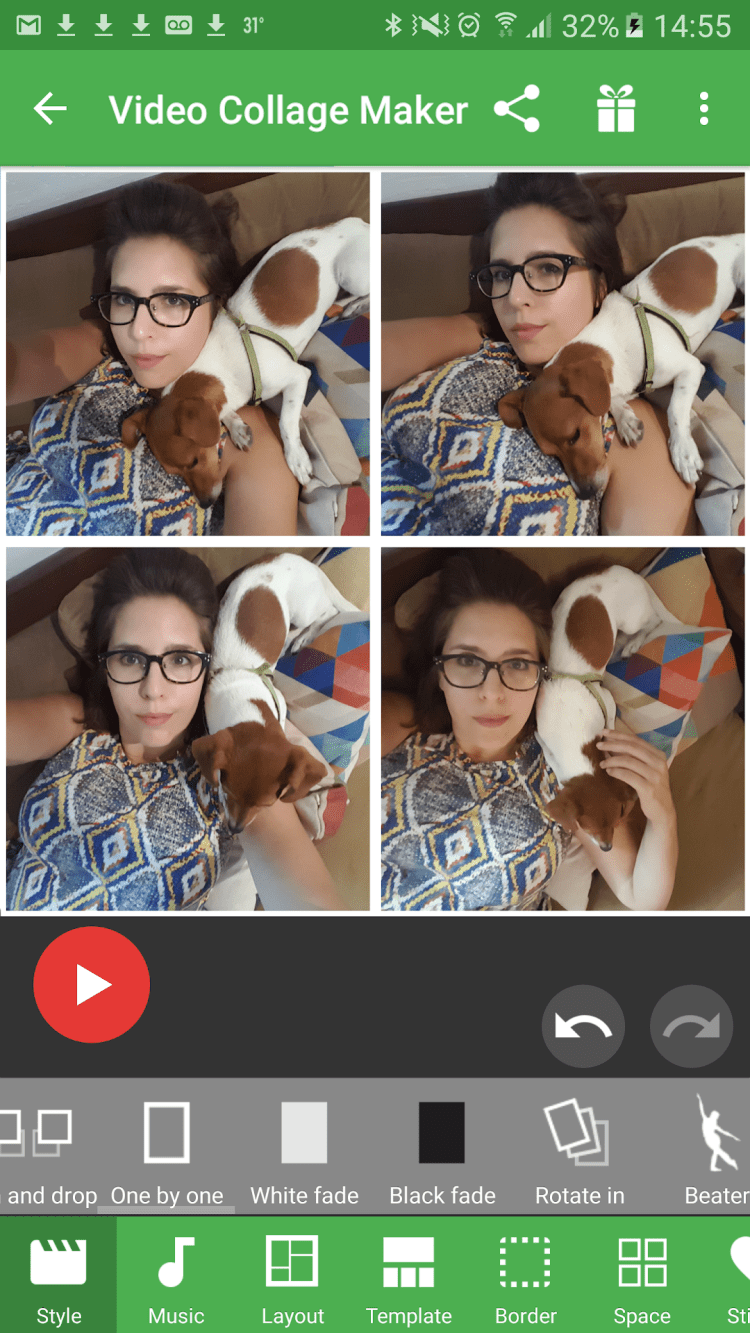The width and height of the screenshot is (750, 1333).
Task: Select the top-left collage photo
Action: point(188,354)
